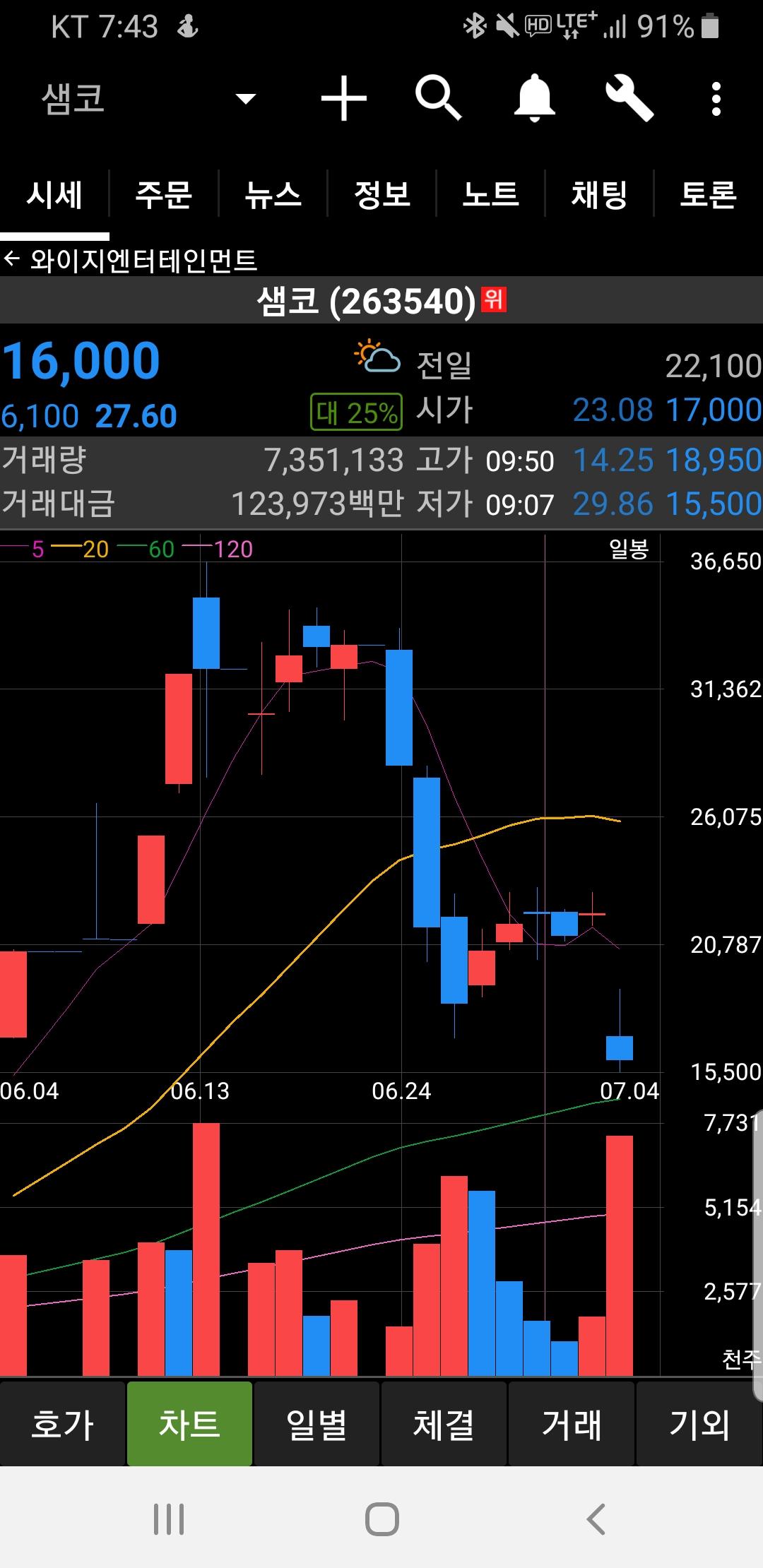Open the 거래 view

pyautogui.click(x=571, y=1424)
